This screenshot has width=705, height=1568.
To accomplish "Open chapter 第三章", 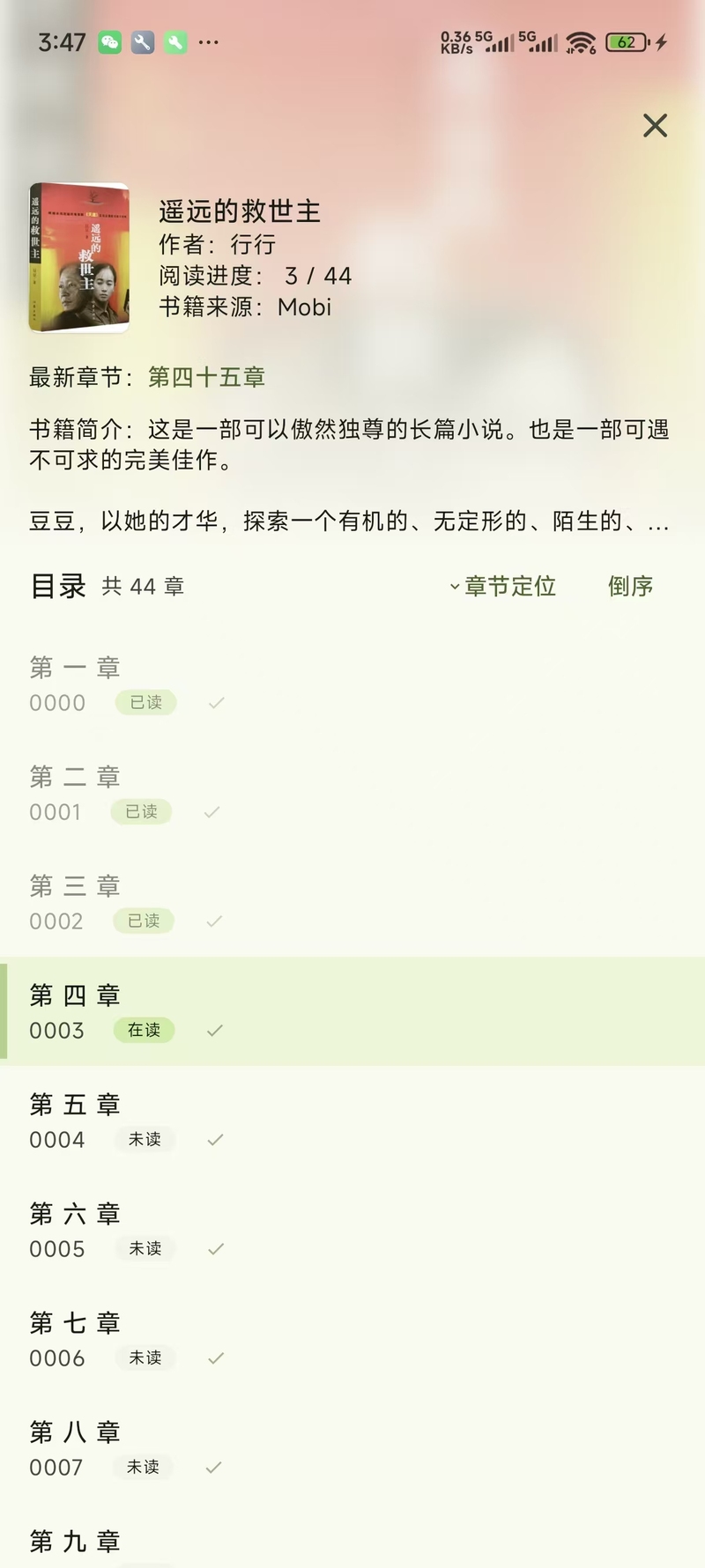I will tap(352, 902).
